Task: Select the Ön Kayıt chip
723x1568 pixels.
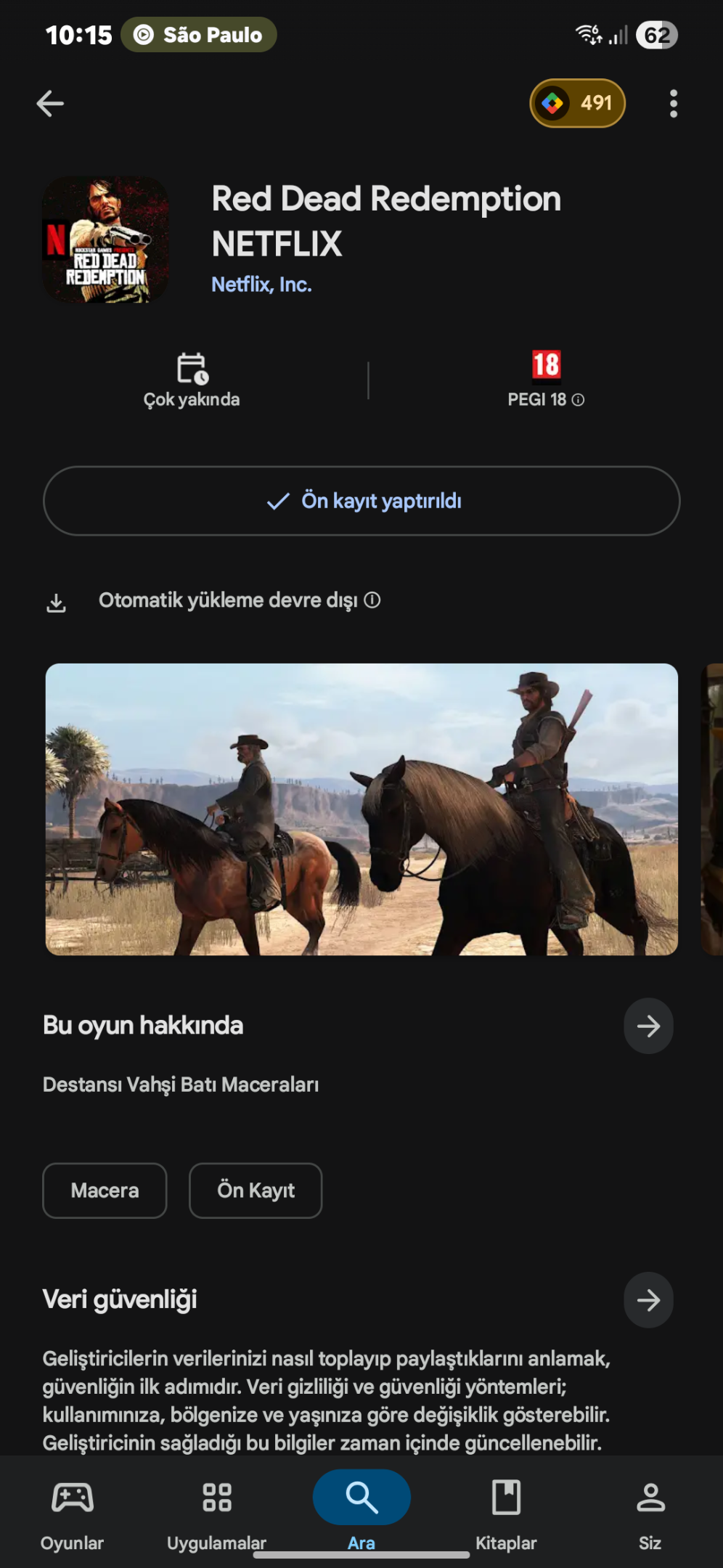Action: coord(256,1191)
